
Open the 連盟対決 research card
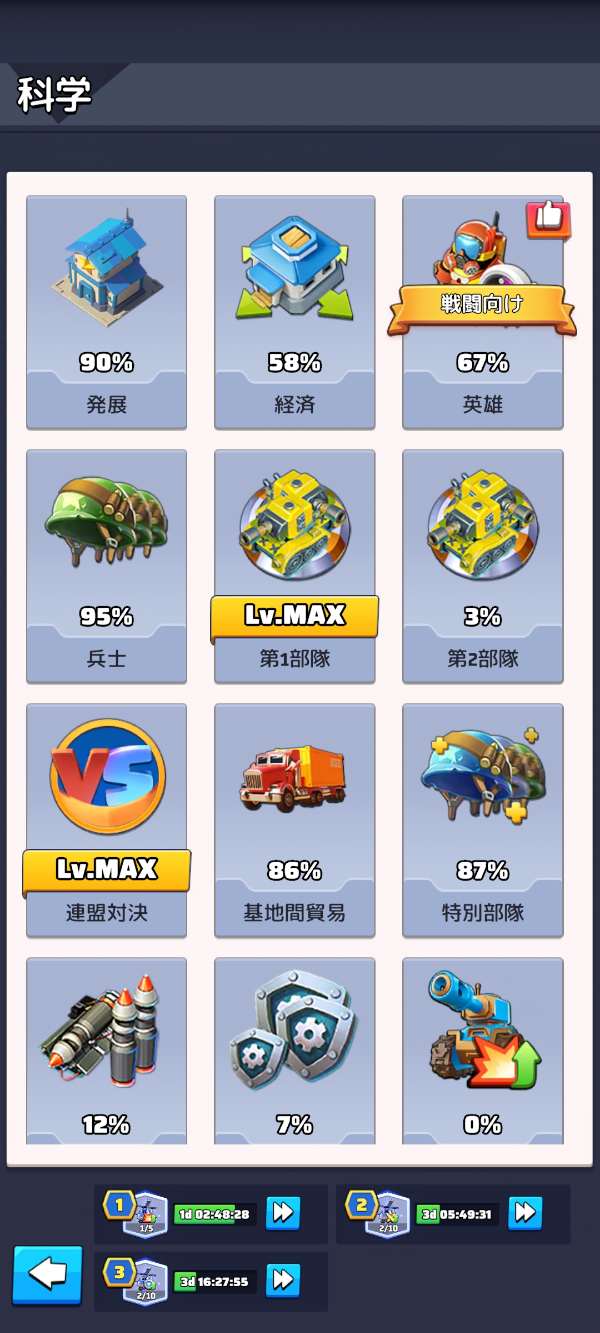tap(106, 820)
